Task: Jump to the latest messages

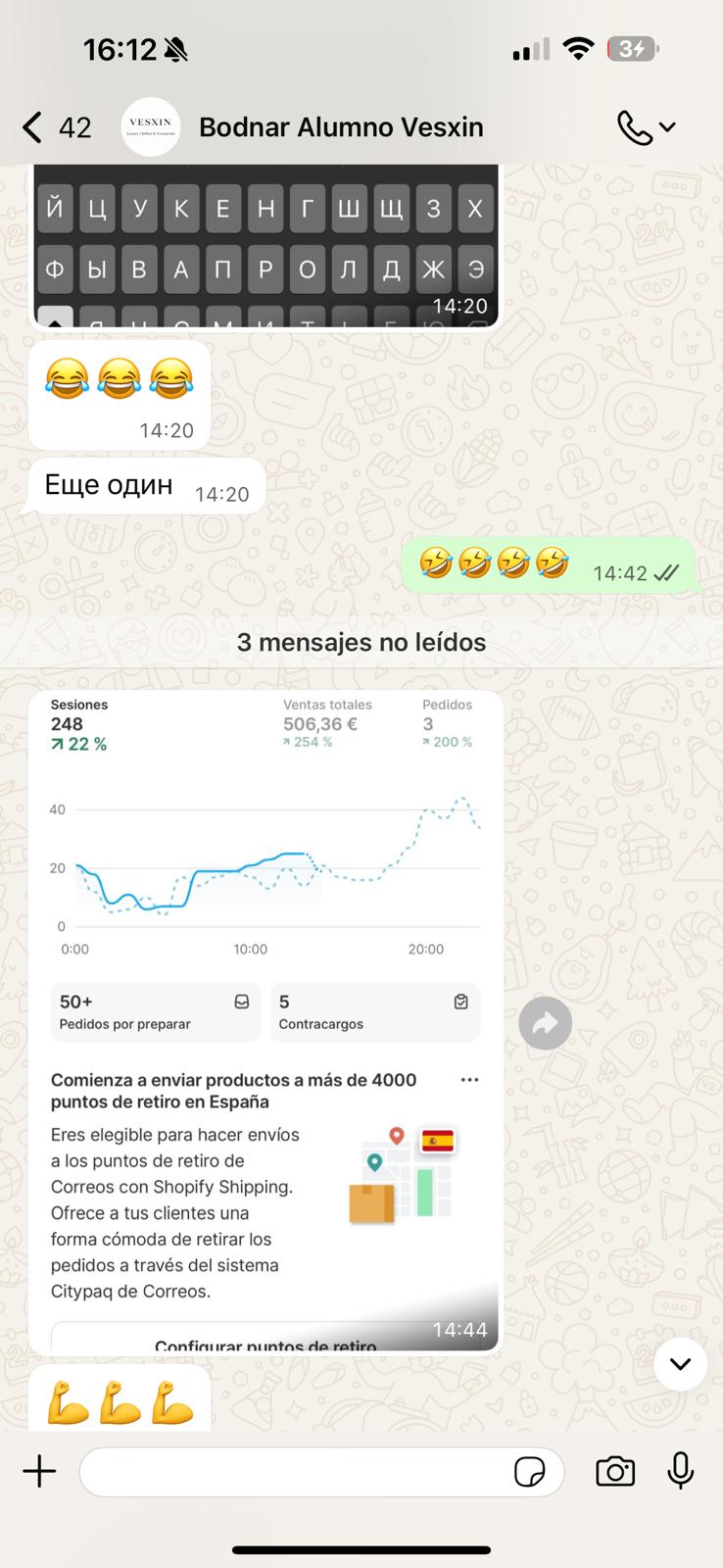Action: click(680, 1363)
